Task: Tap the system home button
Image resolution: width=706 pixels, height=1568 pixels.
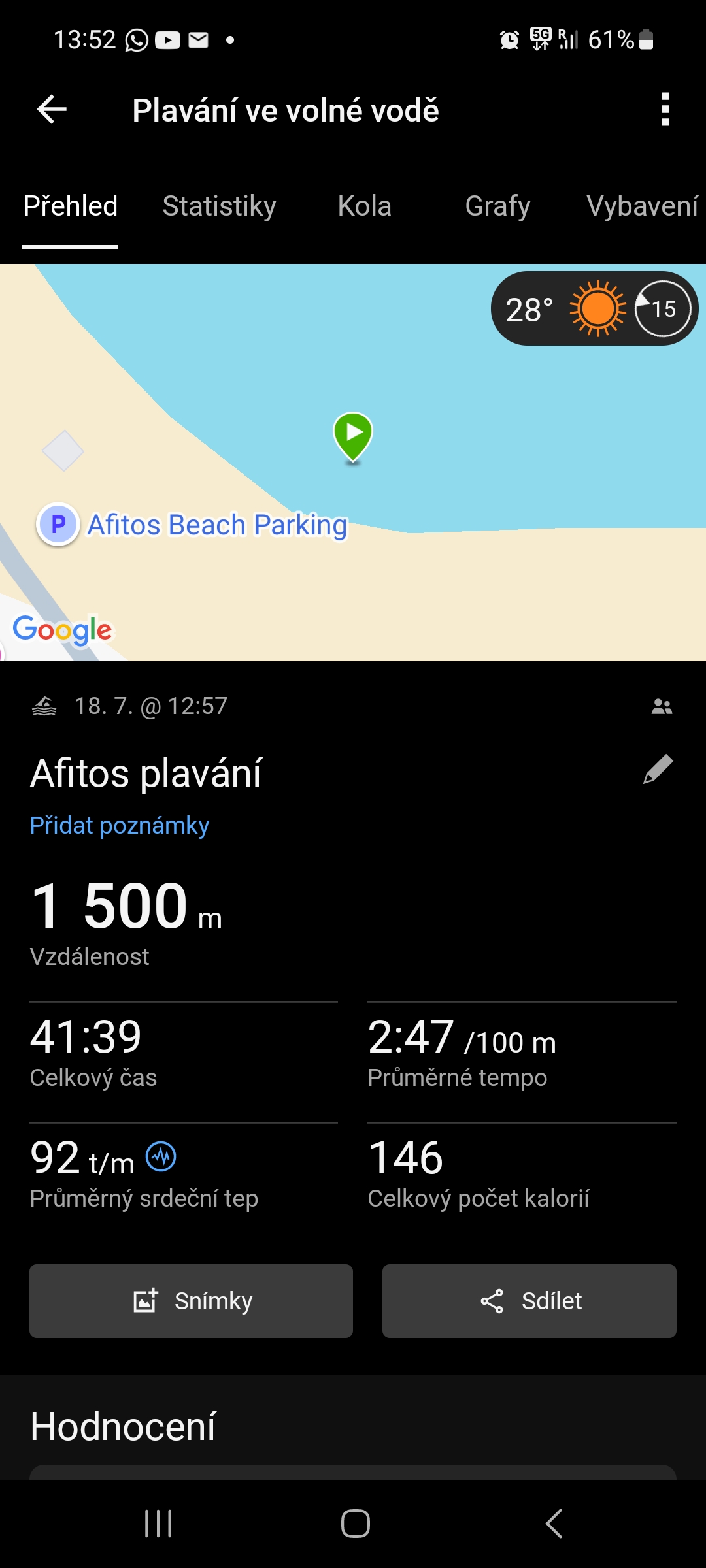Action: [355, 1524]
